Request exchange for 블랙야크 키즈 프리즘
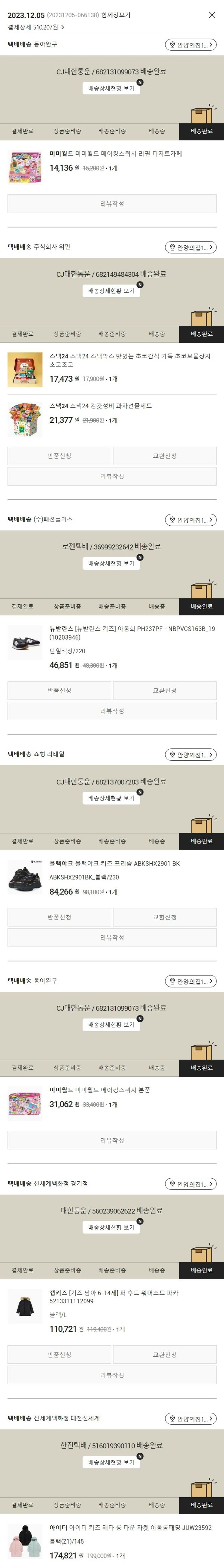 click(164, 917)
